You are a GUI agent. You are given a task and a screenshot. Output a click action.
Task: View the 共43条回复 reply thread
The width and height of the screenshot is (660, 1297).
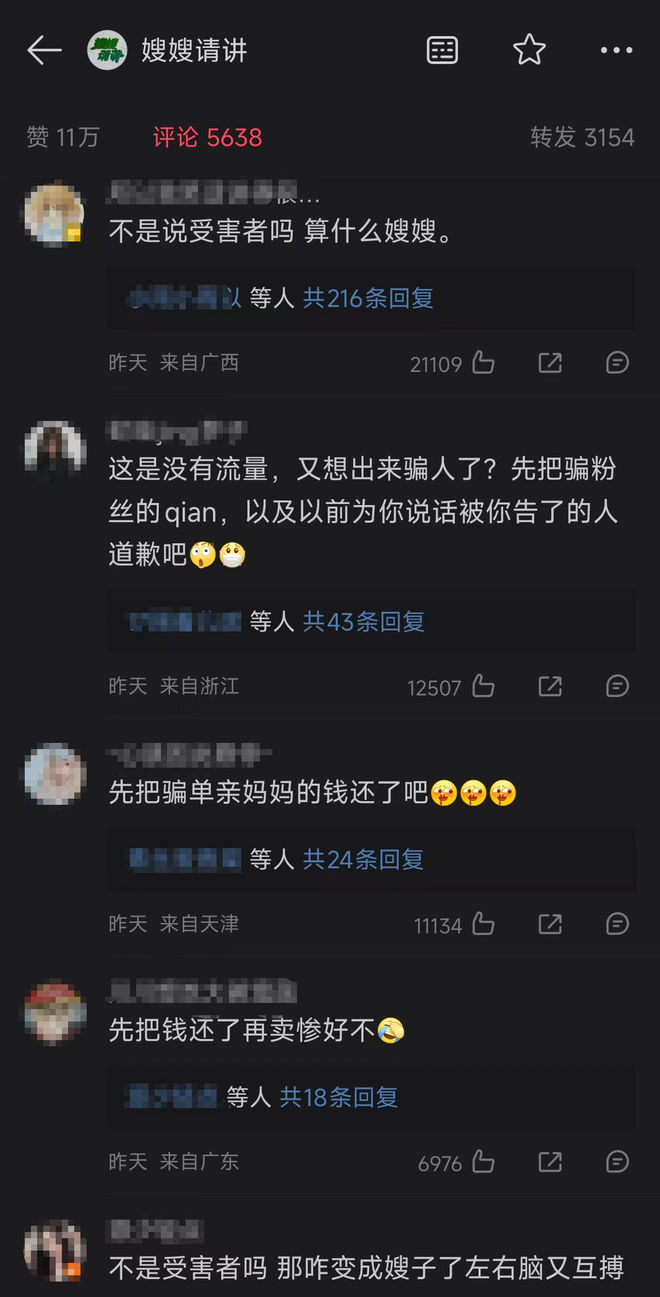(x=364, y=621)
